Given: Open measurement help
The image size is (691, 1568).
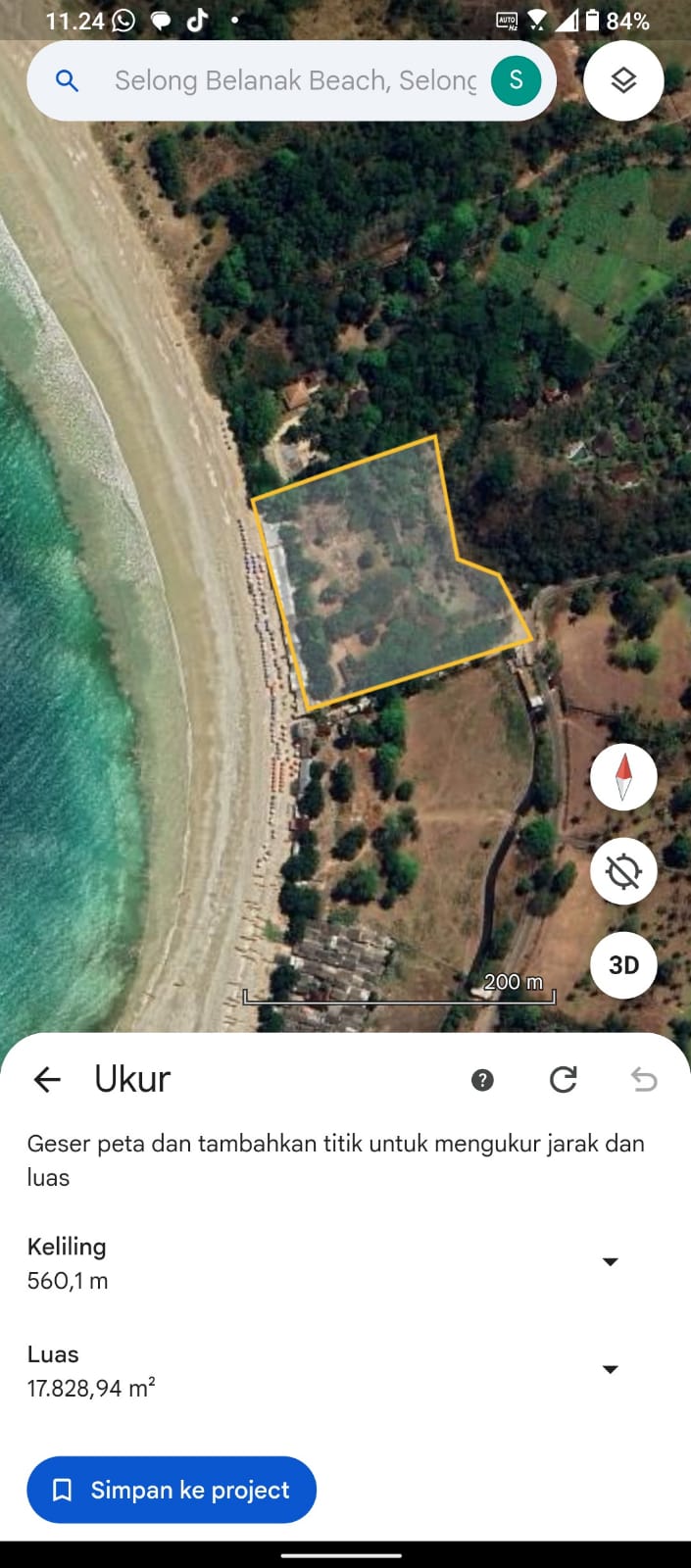Looking at the screenshot, I should pyautogui.click(x=482, y=1080).
